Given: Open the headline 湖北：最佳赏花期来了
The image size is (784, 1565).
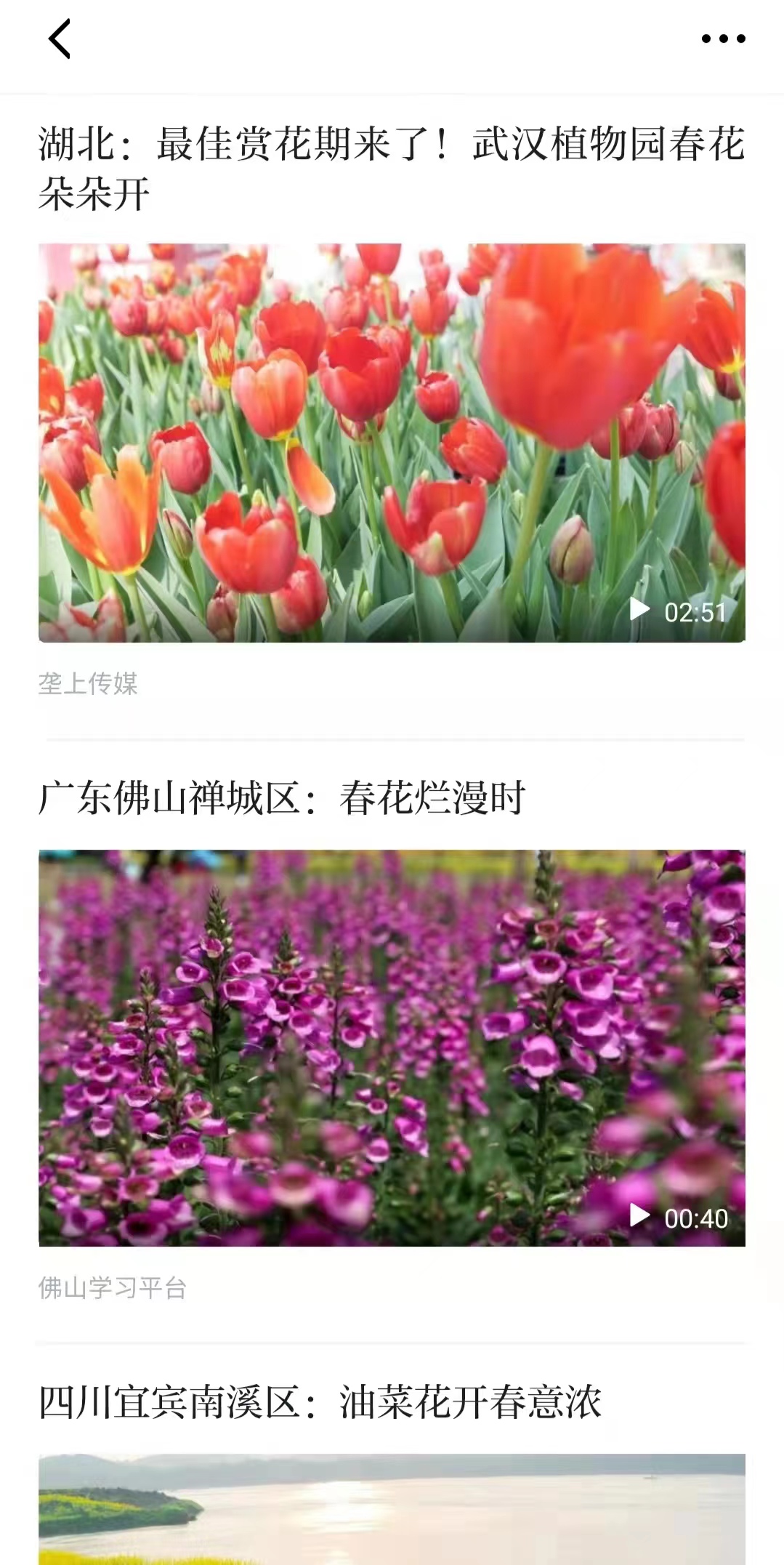Looking at the screenshot, I should (x=392, y=168).
